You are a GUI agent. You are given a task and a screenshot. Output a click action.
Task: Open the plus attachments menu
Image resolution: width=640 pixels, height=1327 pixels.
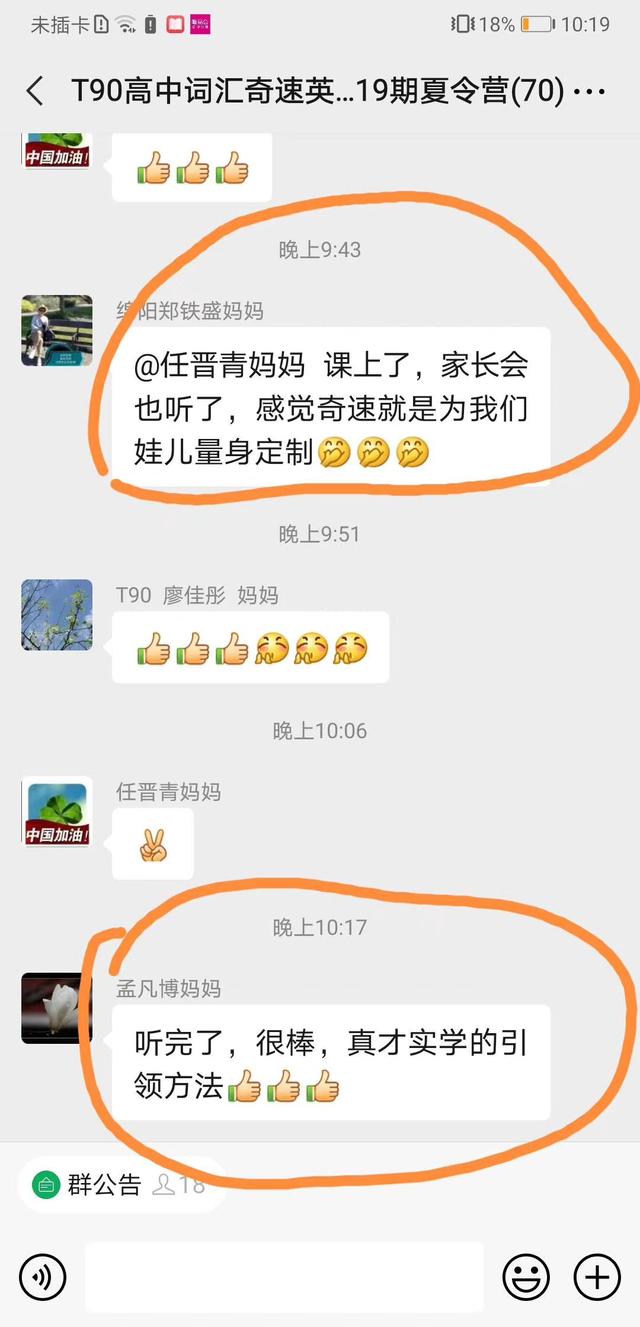(x=597, y=1277)
